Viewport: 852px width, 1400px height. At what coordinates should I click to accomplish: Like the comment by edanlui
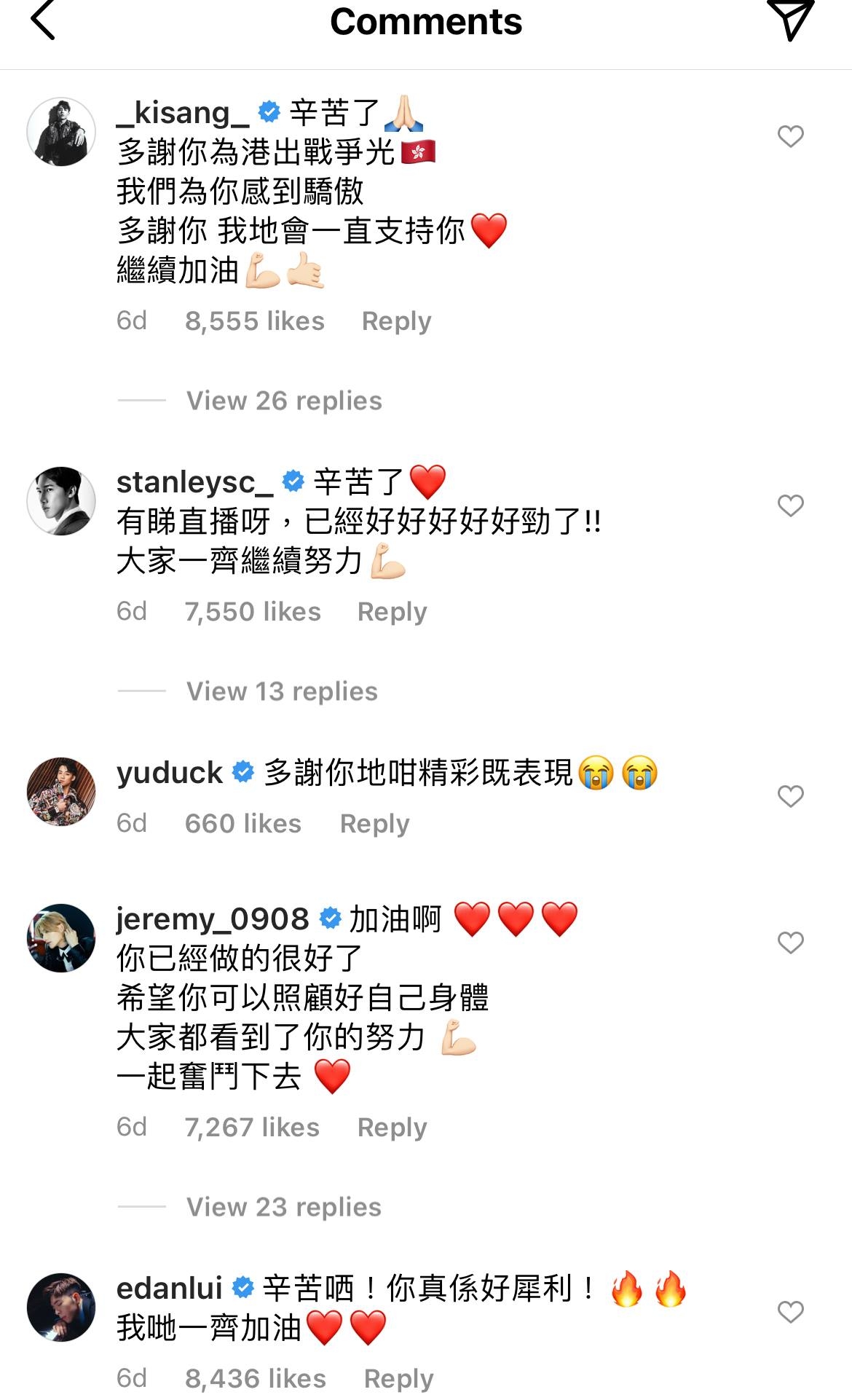pyautogui.click(x=790, y=1312)
